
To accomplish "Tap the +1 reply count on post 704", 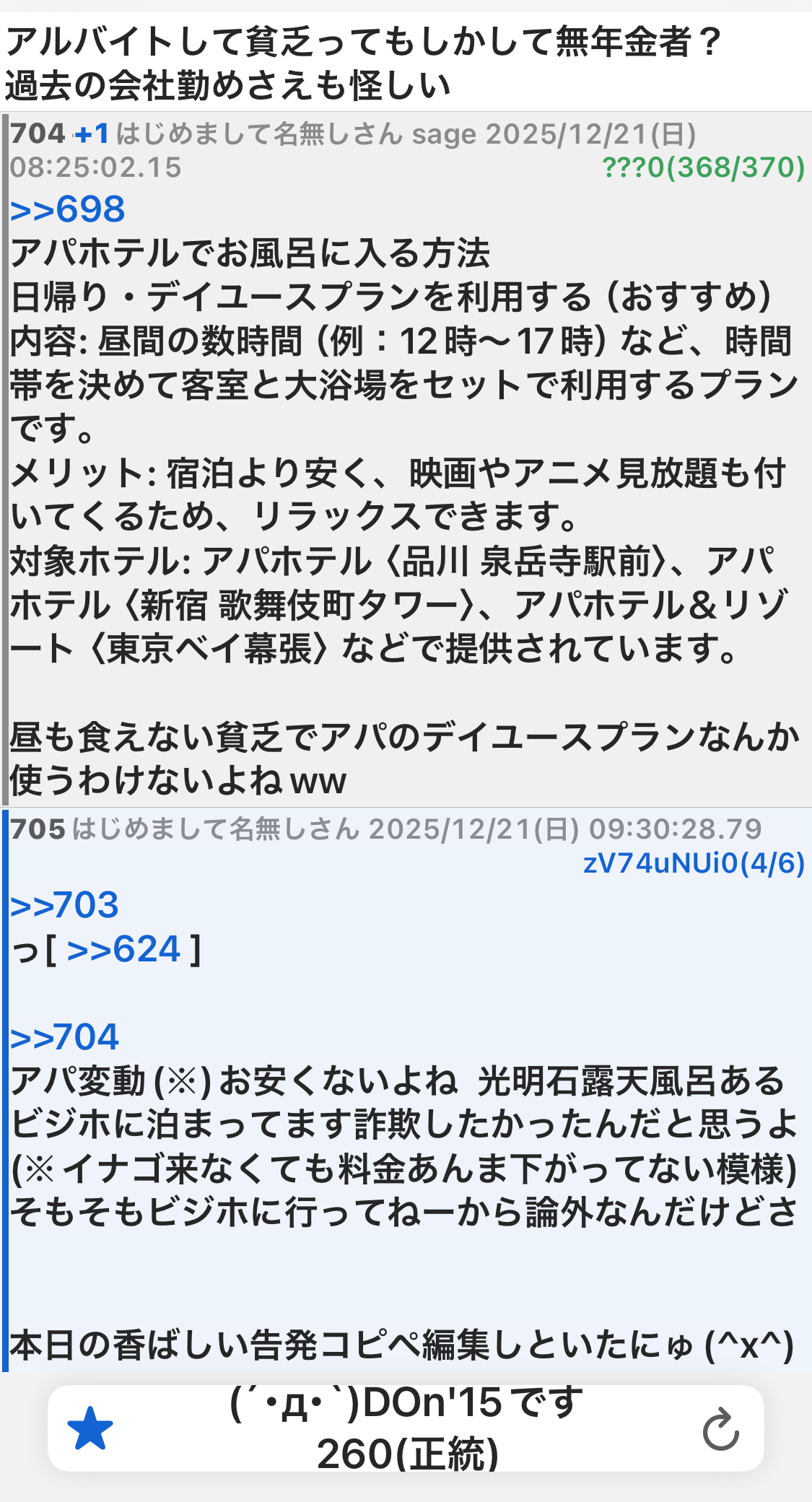I will tap(92, 134).
